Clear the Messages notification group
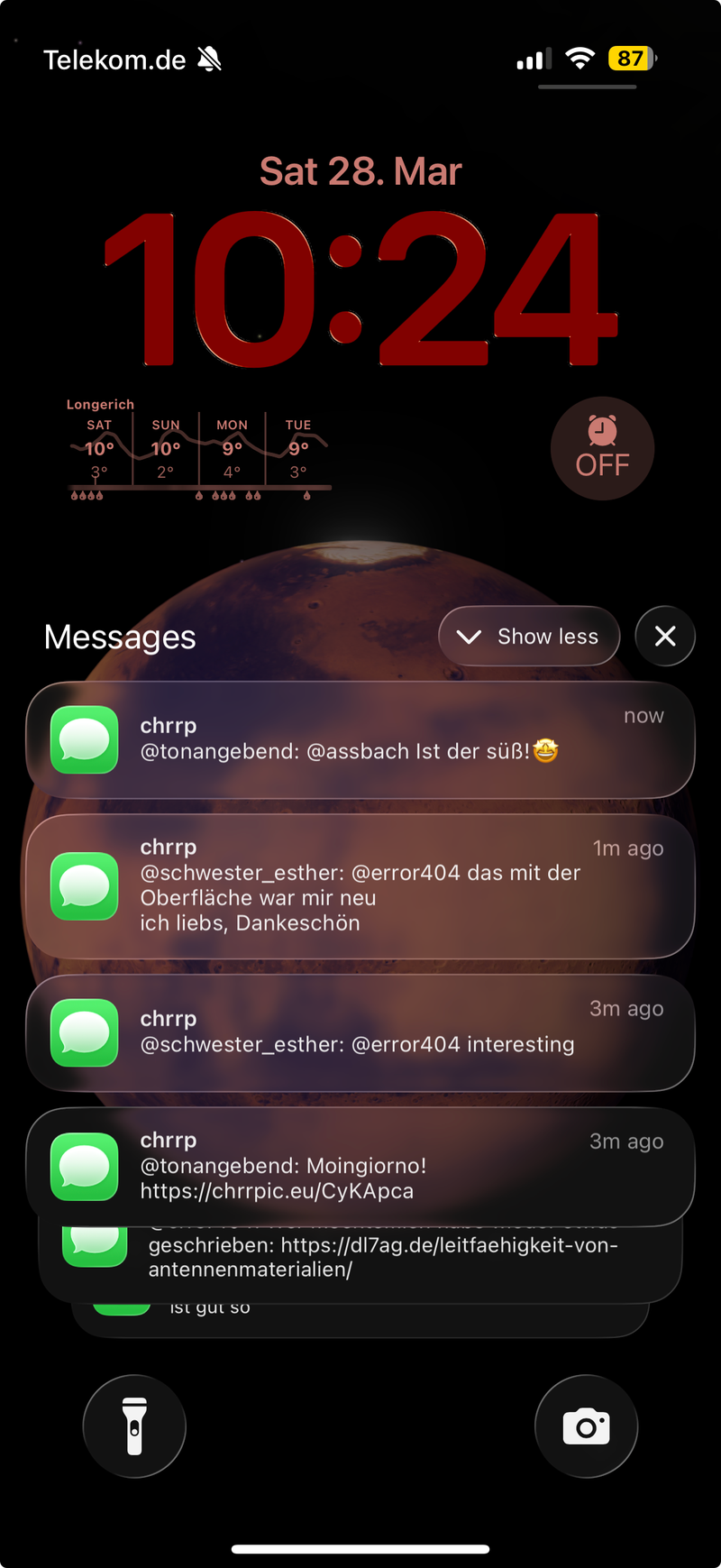 tap(665, 637)
